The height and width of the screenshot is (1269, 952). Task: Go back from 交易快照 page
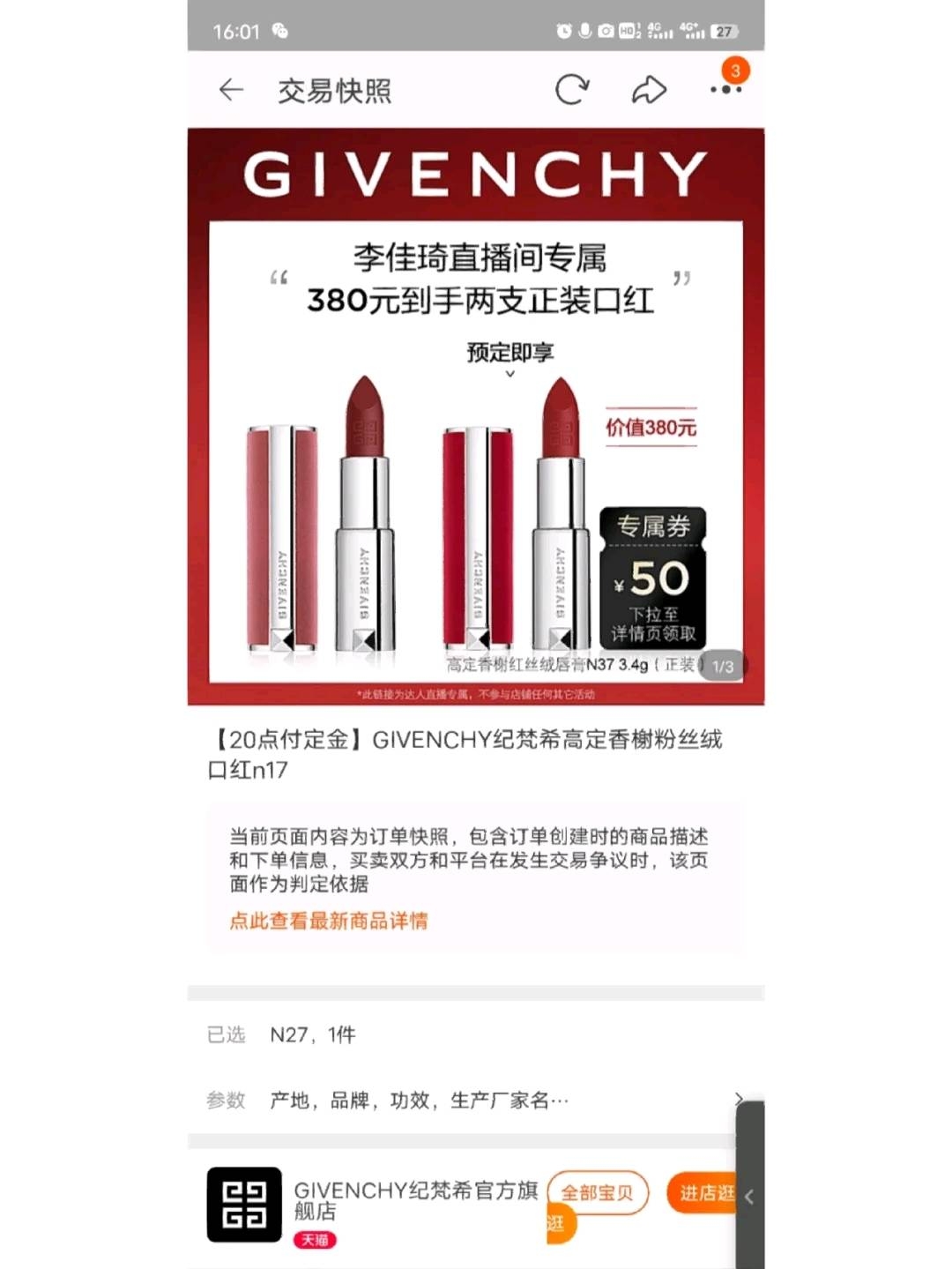[x=231, y=90]
